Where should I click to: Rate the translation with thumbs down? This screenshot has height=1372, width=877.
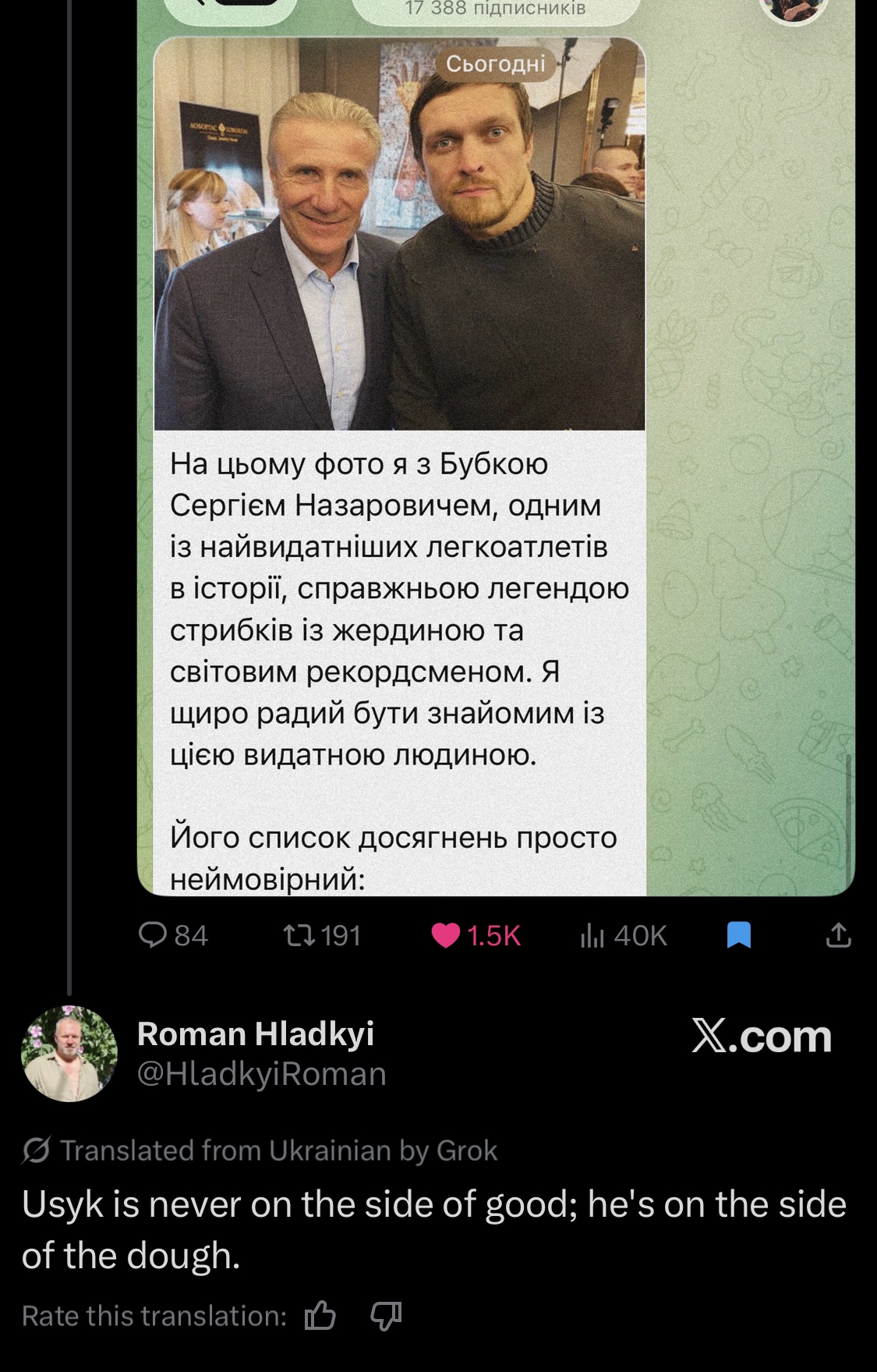pos(386,1317)
